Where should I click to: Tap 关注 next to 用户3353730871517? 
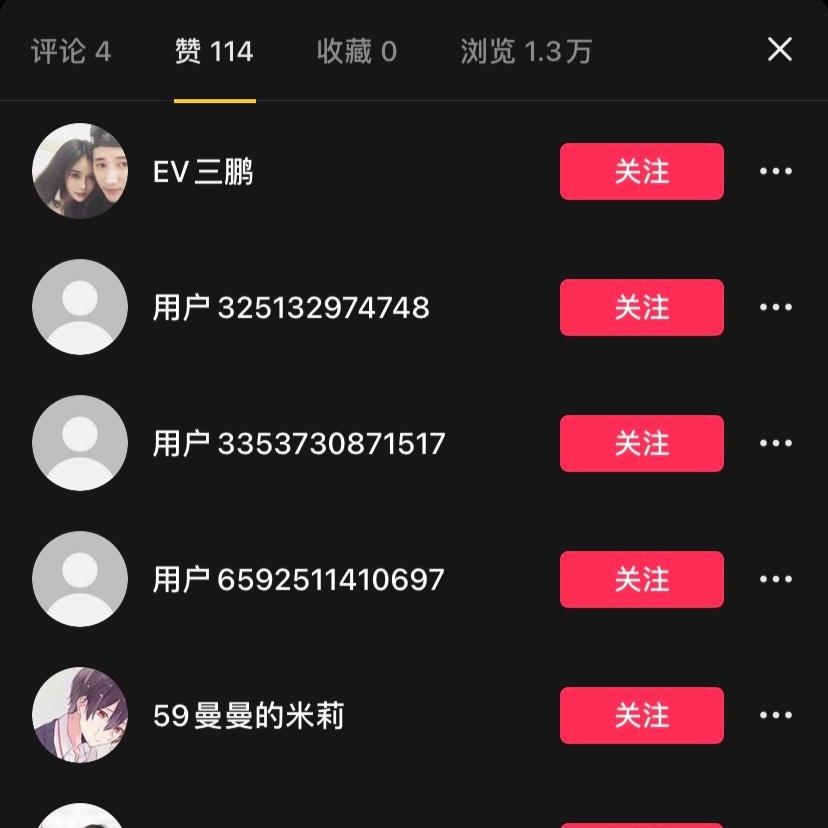click(x=641, y=443)
